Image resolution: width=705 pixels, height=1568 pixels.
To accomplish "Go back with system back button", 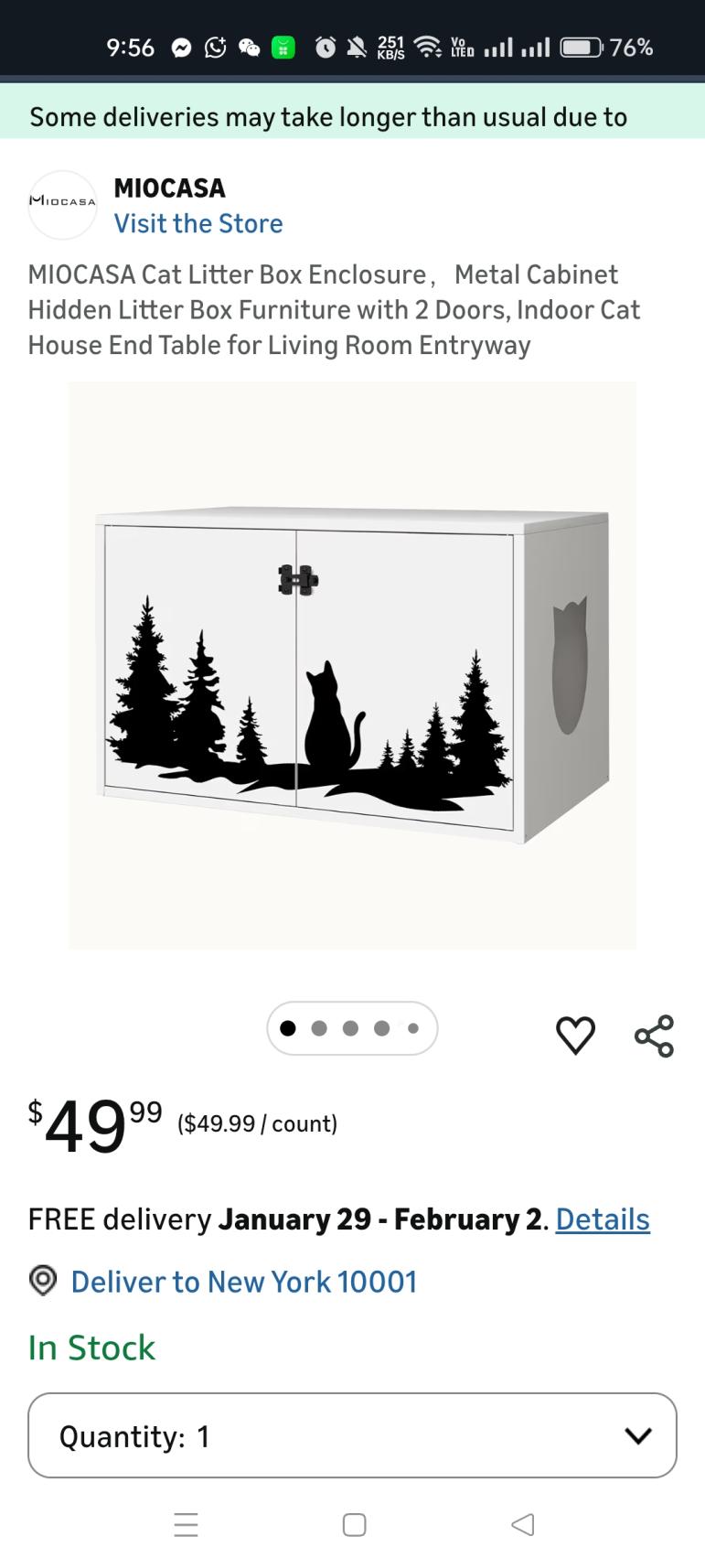I will coord(522,1524).
